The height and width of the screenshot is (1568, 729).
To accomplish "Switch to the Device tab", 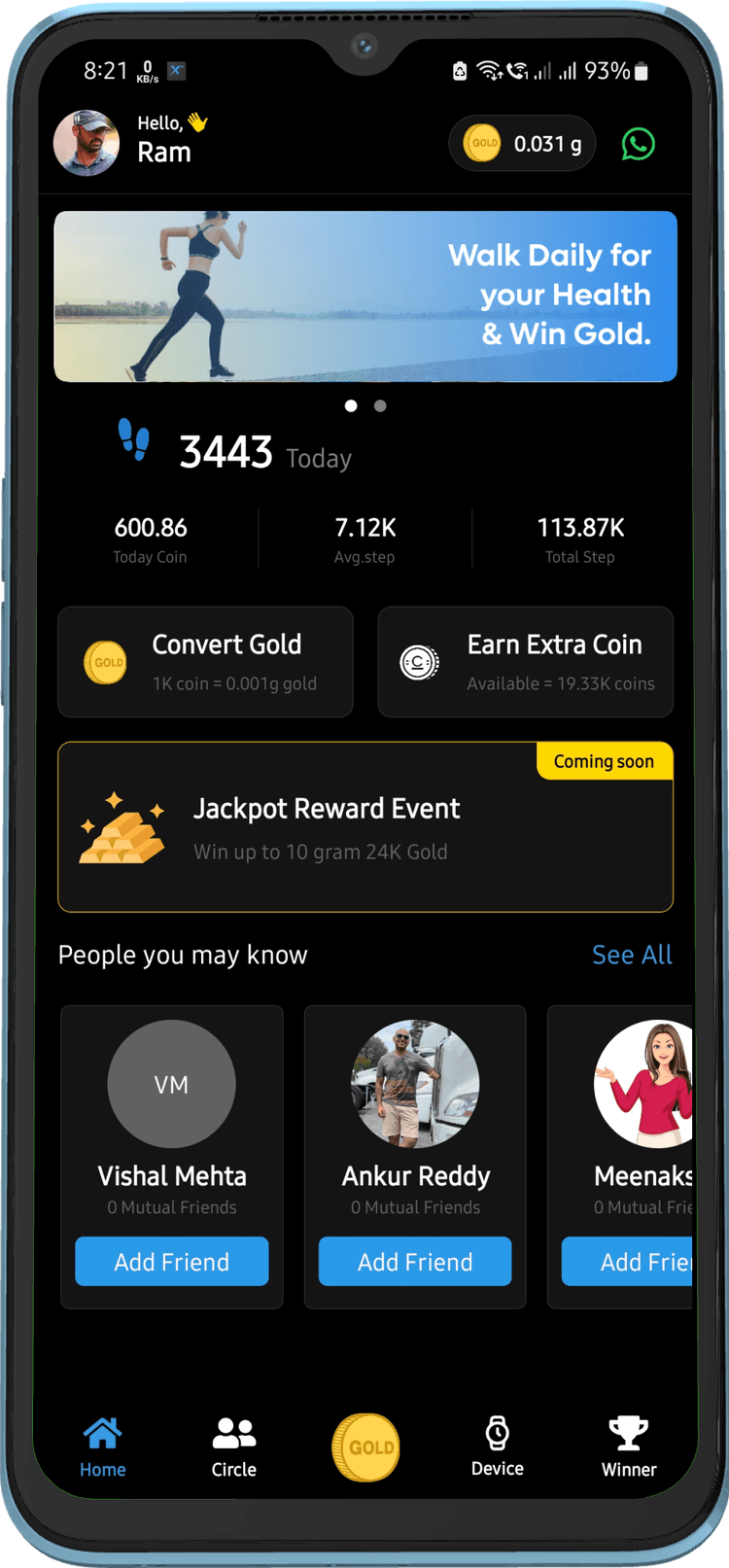I will pyautogui.click(x=498, y=1446).
